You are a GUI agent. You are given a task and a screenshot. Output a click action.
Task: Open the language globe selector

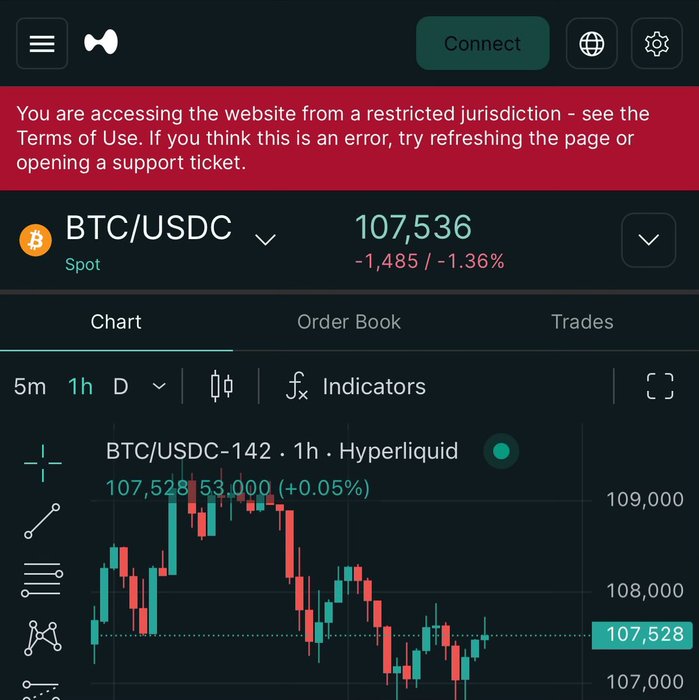coord(592,44)
